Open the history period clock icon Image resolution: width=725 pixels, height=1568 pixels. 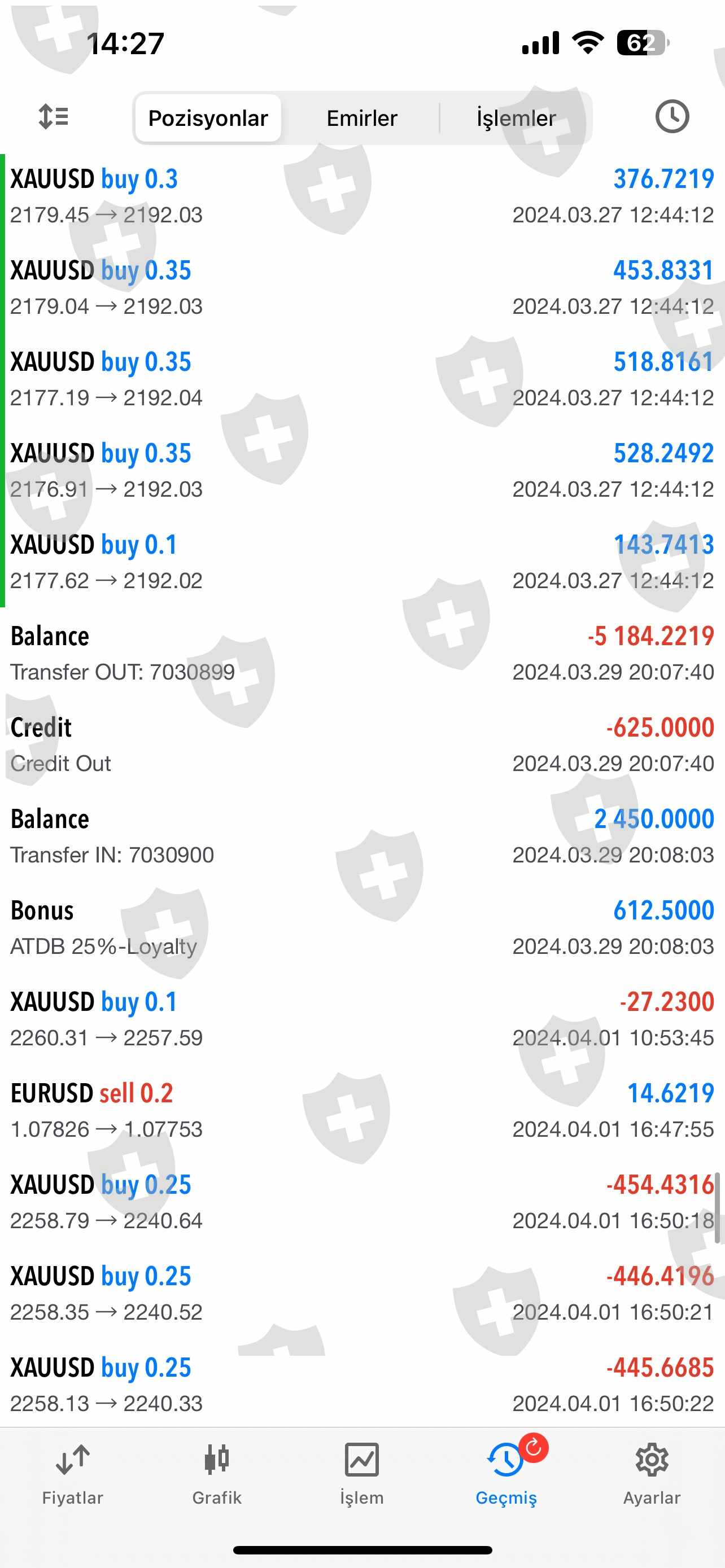pos(671,116)
